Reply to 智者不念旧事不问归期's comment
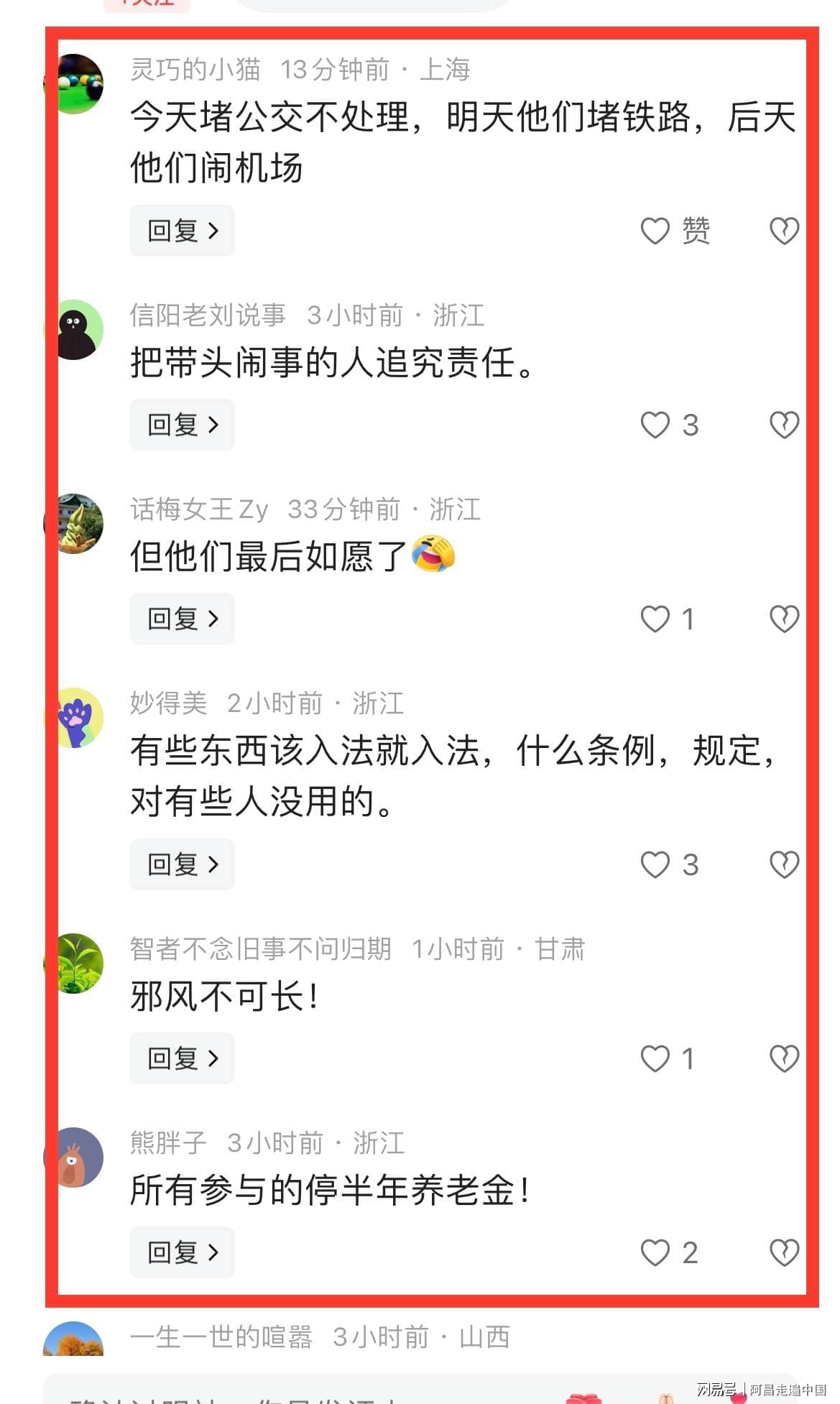Screen dimensions: 840x1404 point(182,1058)
